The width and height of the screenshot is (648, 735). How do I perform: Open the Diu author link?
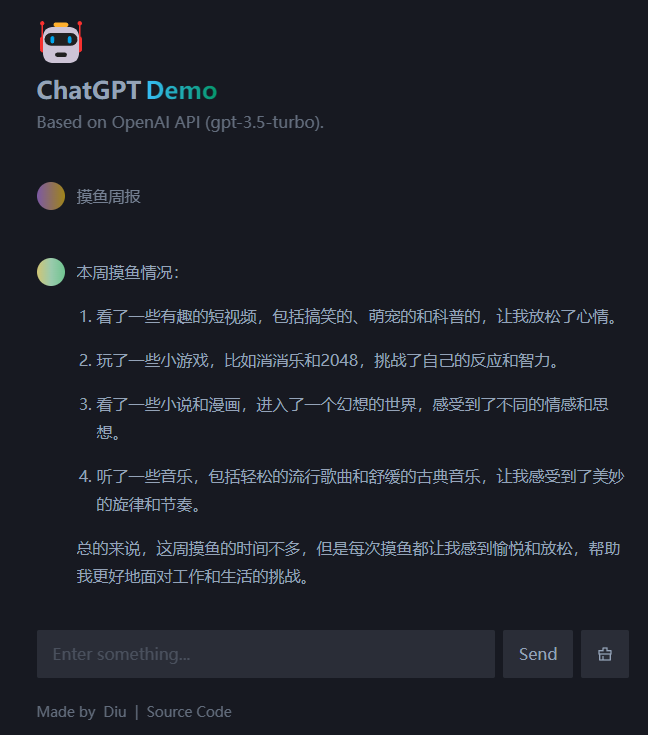(x=115, y=712)
